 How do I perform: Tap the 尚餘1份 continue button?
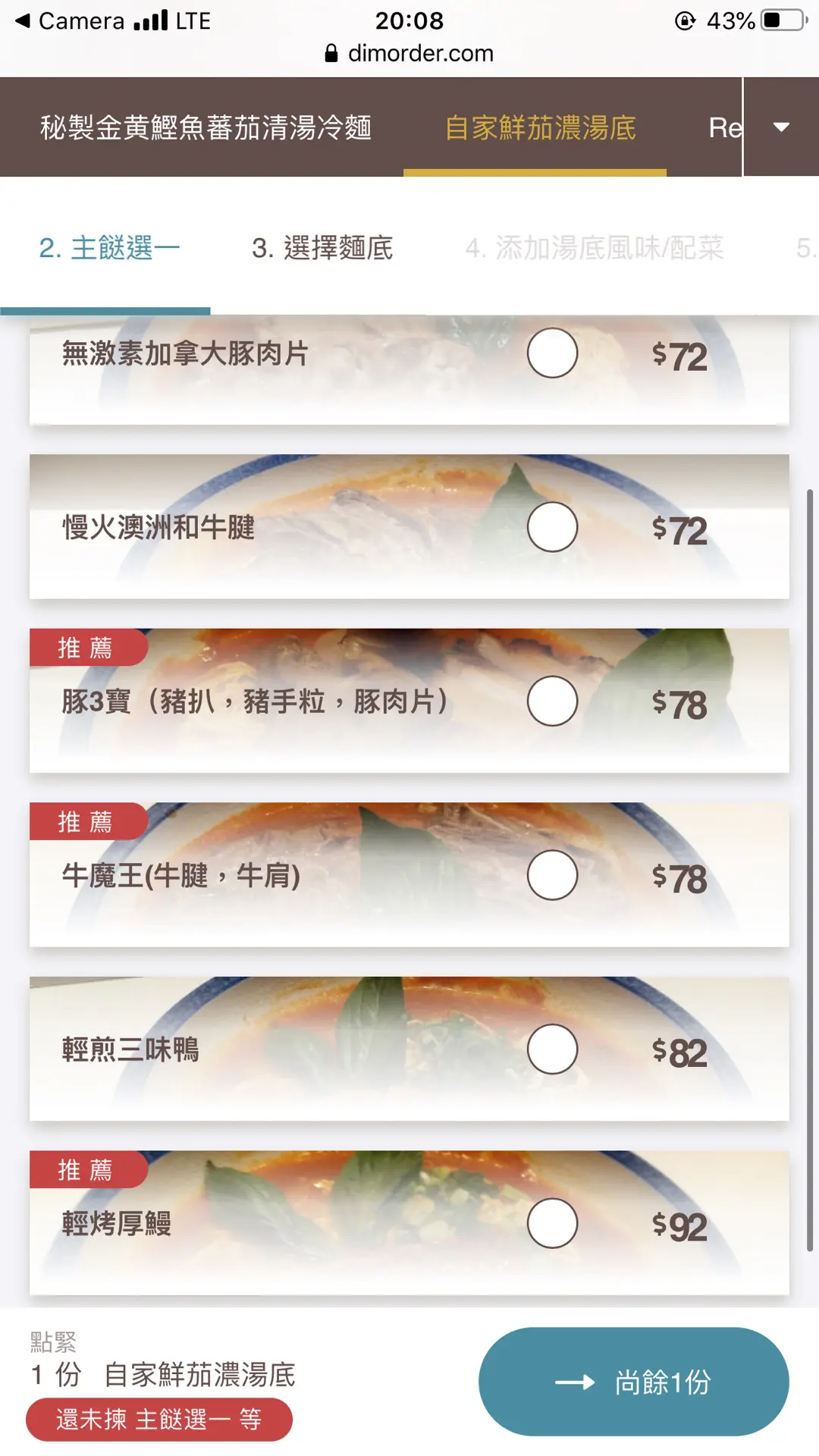click(x=633, y=1382)
